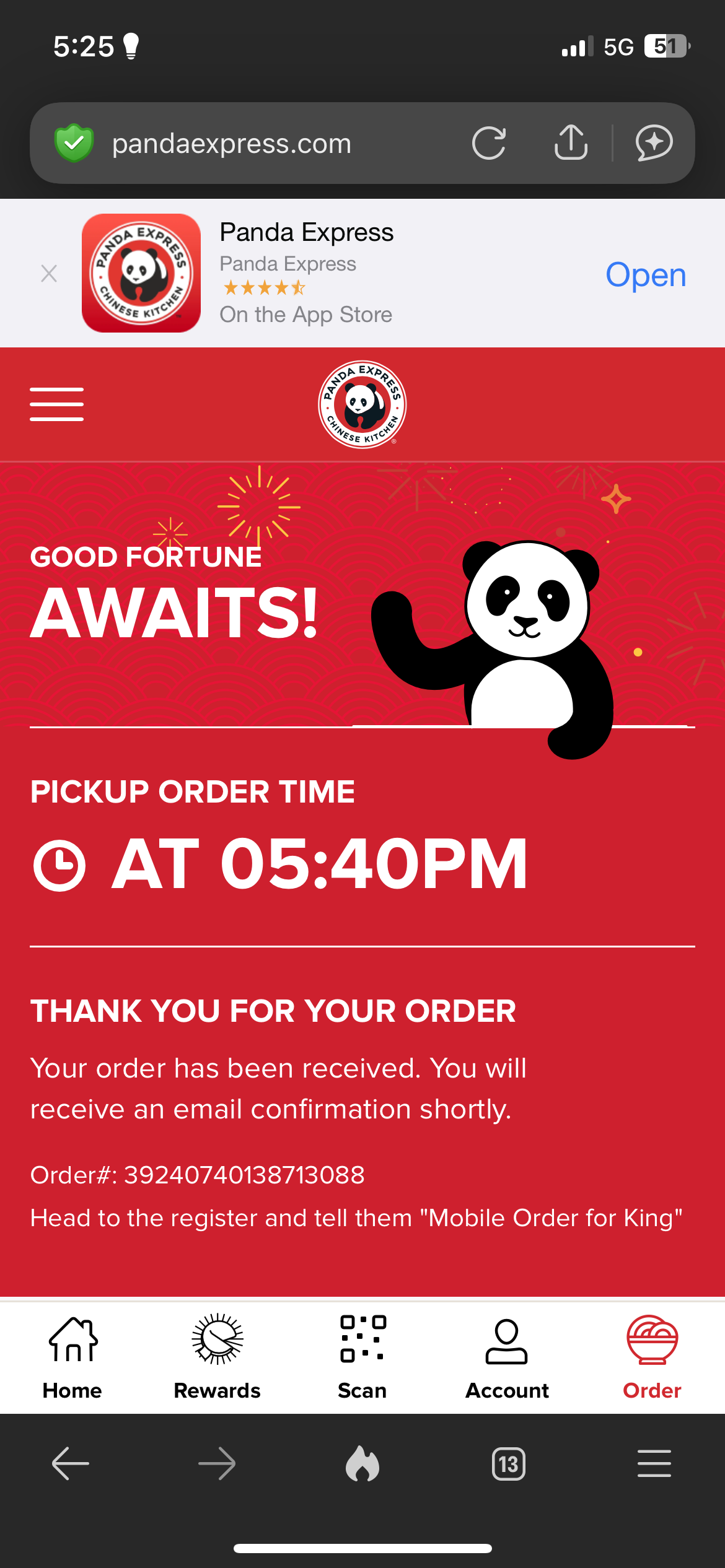Open the AI chat sparkle icon
This screenshot has width=725, height=1568.
(654, 143)
